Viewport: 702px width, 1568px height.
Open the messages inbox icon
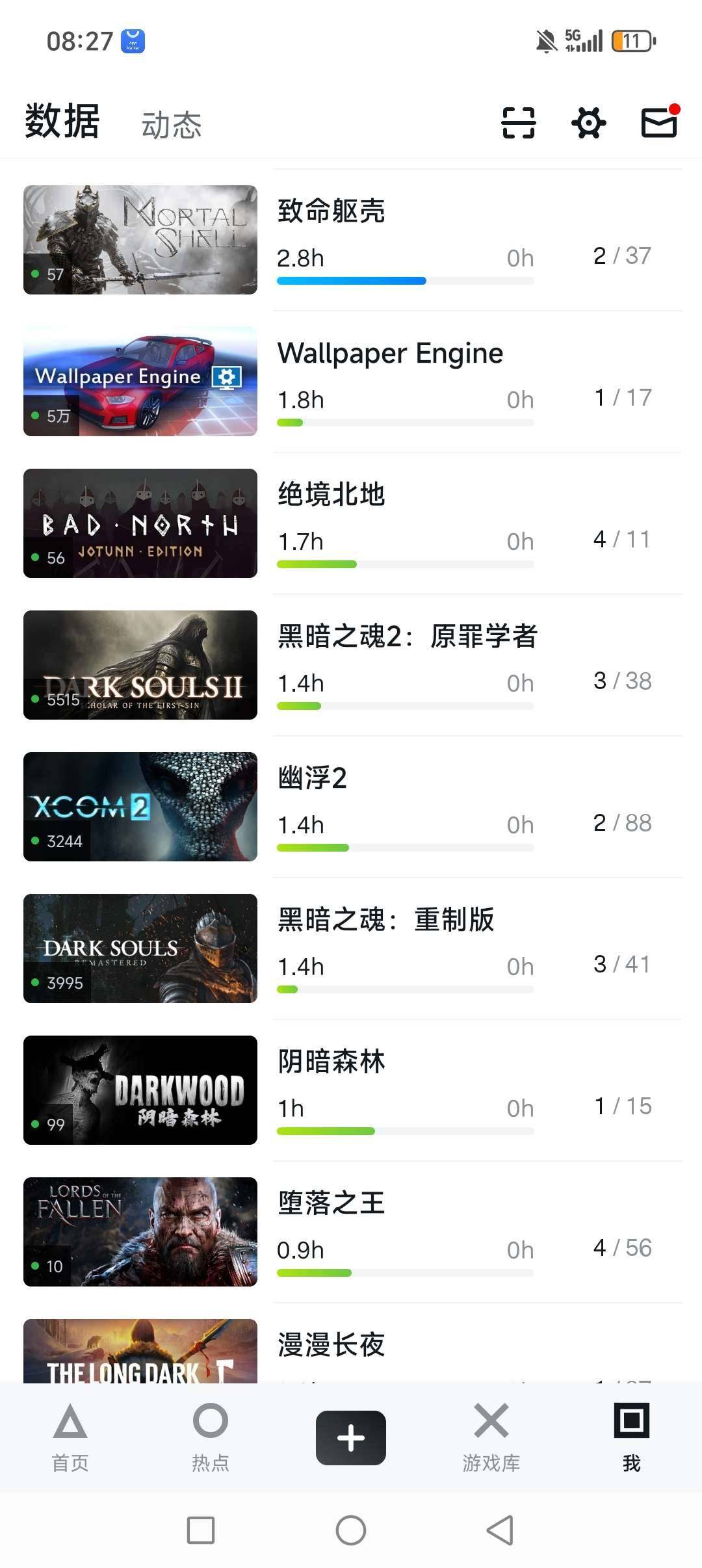click(x=660, y=122)
